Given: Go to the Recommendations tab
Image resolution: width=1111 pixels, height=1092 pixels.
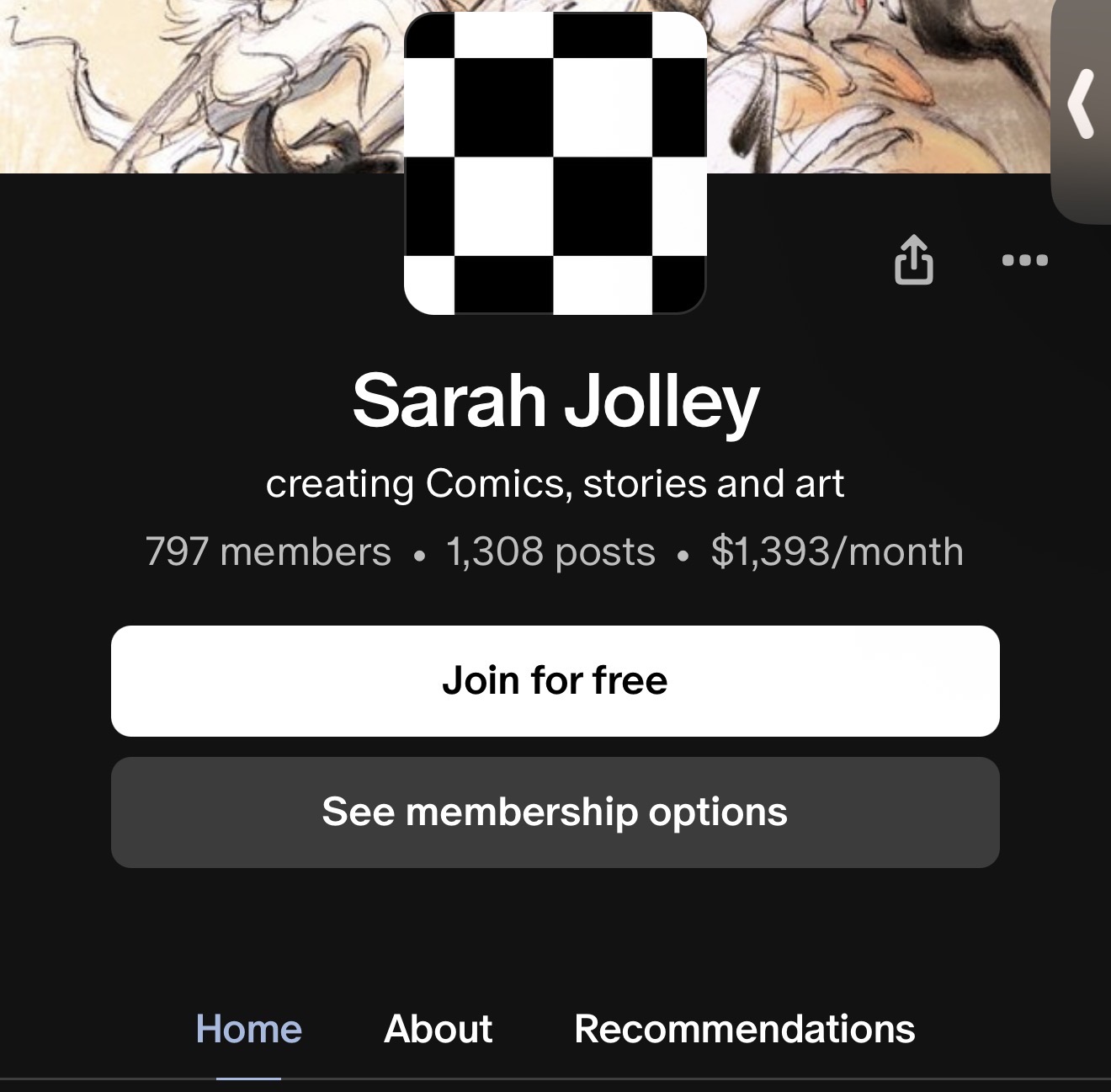Looking at the screenshot, I should pos(744,1029).
